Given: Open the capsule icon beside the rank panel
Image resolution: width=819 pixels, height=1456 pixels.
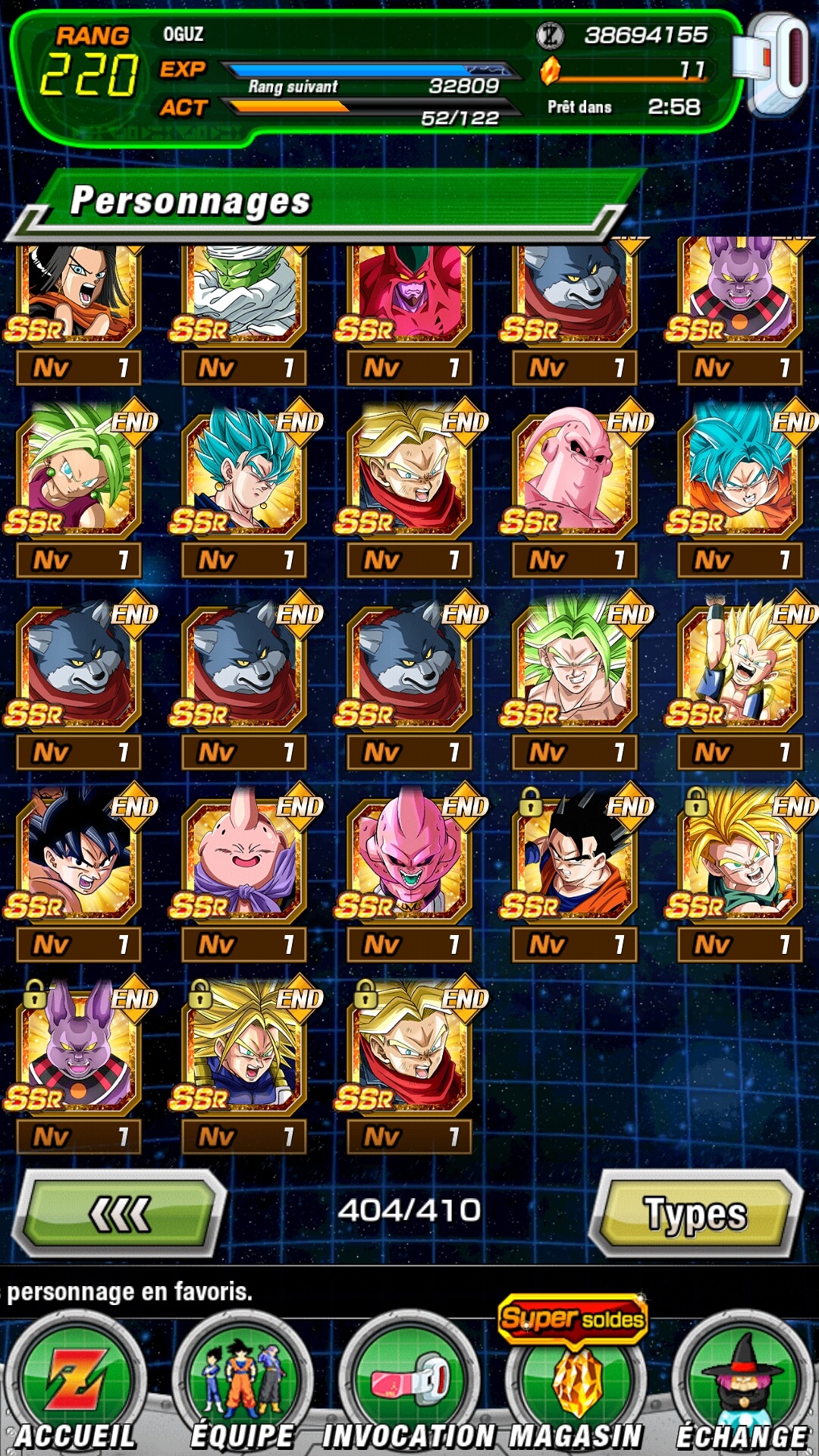Looking at the screenshot, I should (x=773, y=64).
